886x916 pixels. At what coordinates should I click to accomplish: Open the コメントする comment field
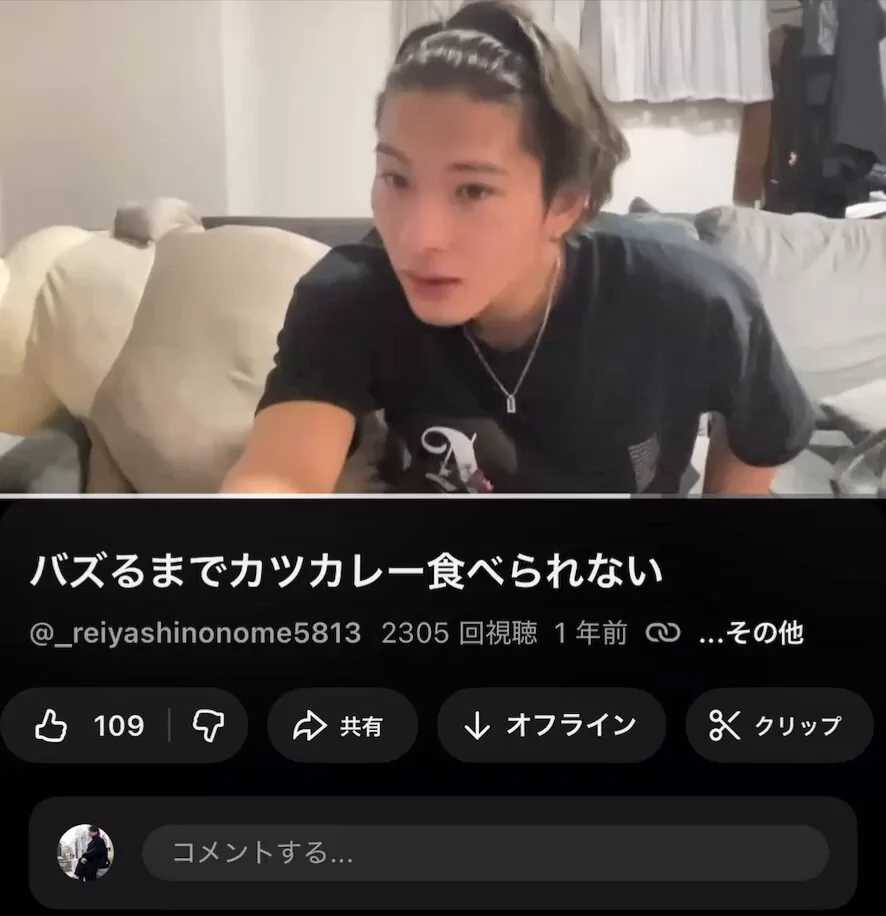tap(485, 853)
